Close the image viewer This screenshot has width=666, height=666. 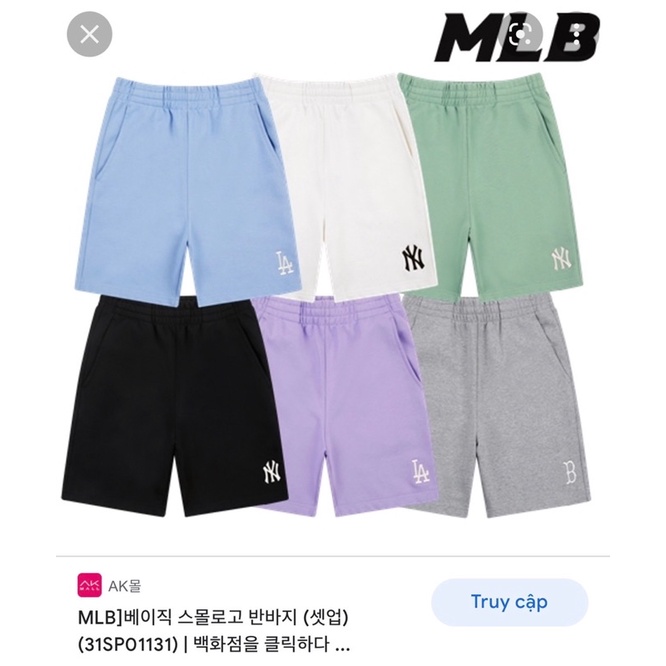[x=90, y=34]
